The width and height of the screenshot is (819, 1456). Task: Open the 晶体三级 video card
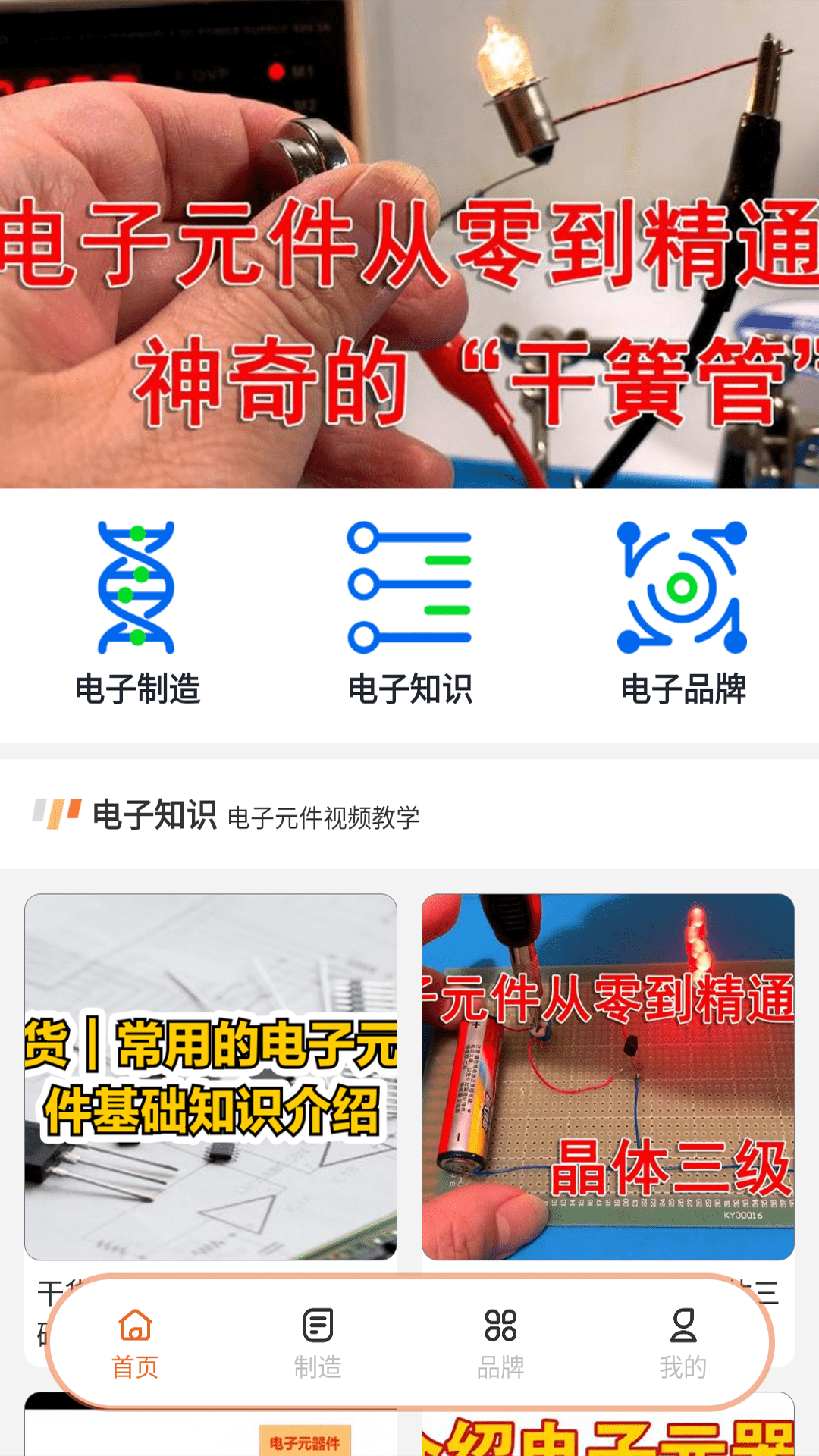pyautogui.click(x=608, y=1077)
